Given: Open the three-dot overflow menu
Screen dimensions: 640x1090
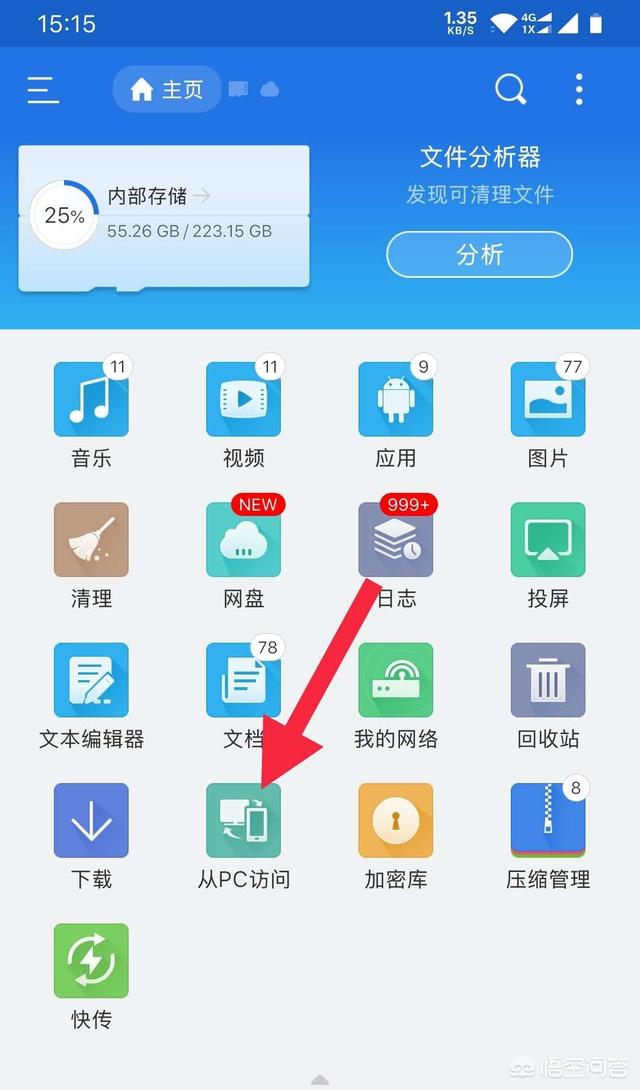Looking at the screenshot, I should [579, 90].
